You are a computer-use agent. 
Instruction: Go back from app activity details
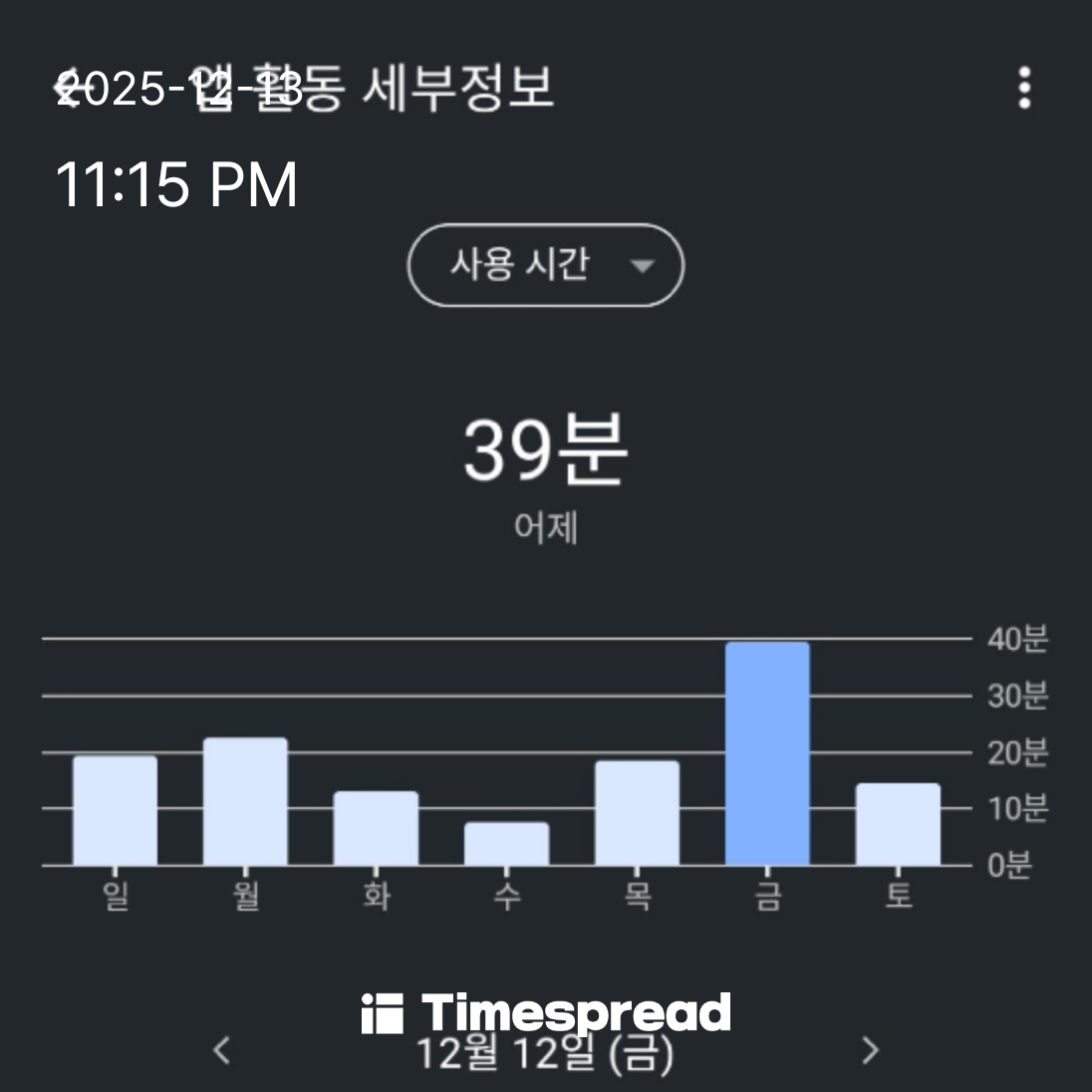[68, 89]
